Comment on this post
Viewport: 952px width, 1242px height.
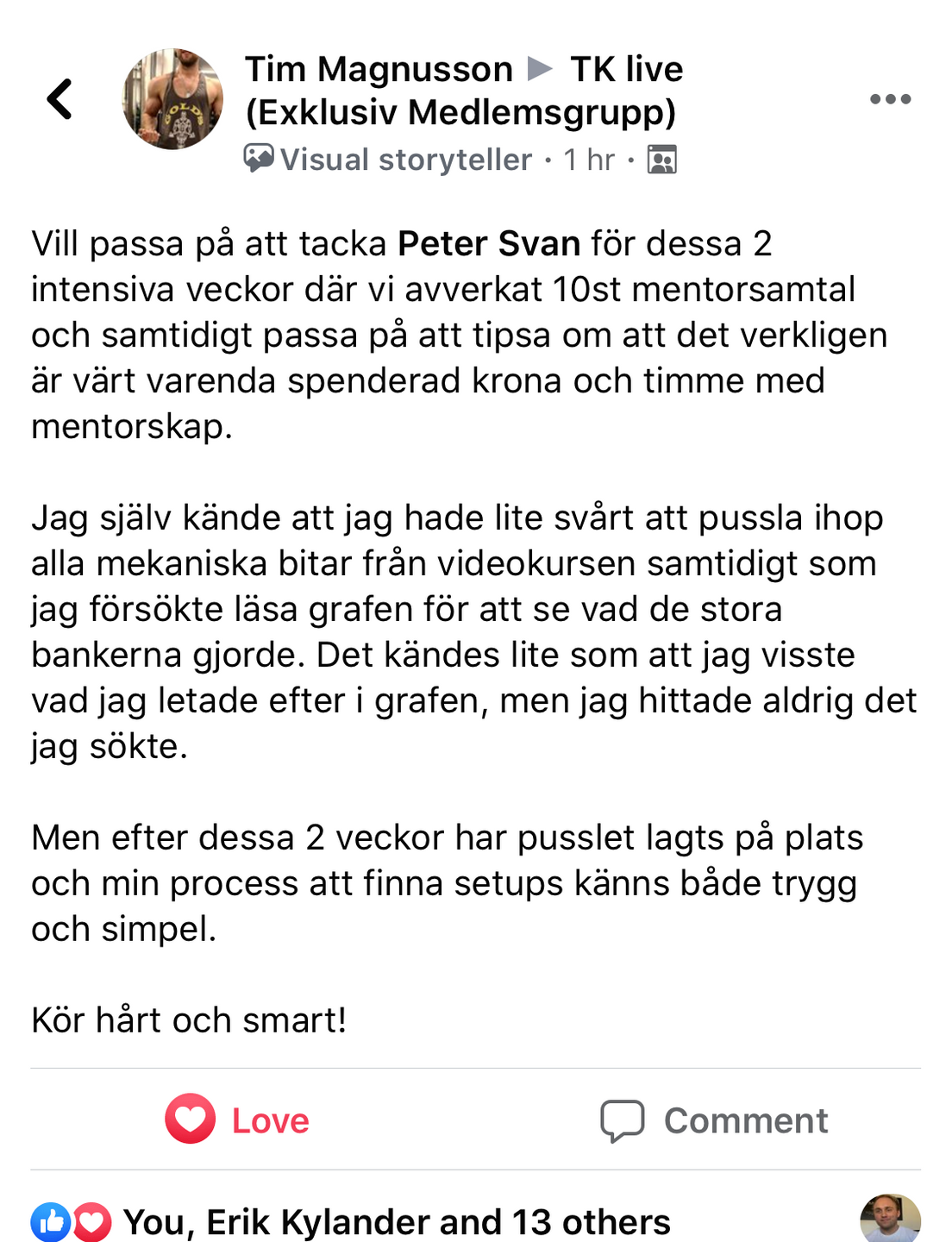point(714,1120)
